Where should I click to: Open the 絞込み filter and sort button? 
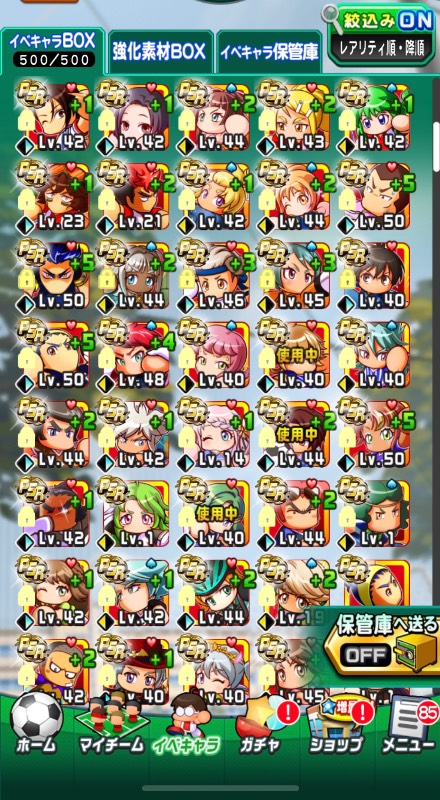click(382, 34)
